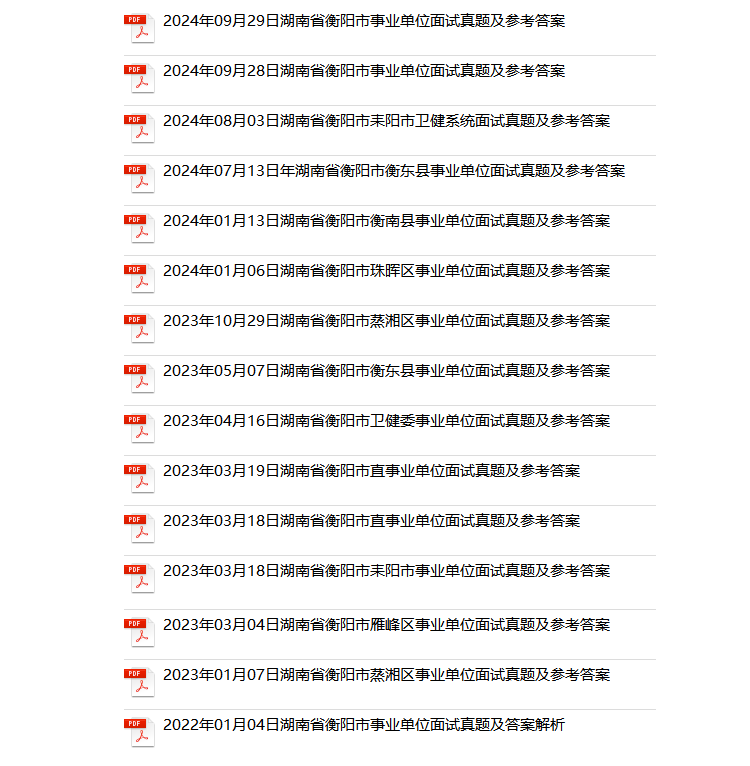The image size is (750, 766).
Task: Open 2023年10月29日蒸湘区事业单位面试真题
Action: [386, 321]
